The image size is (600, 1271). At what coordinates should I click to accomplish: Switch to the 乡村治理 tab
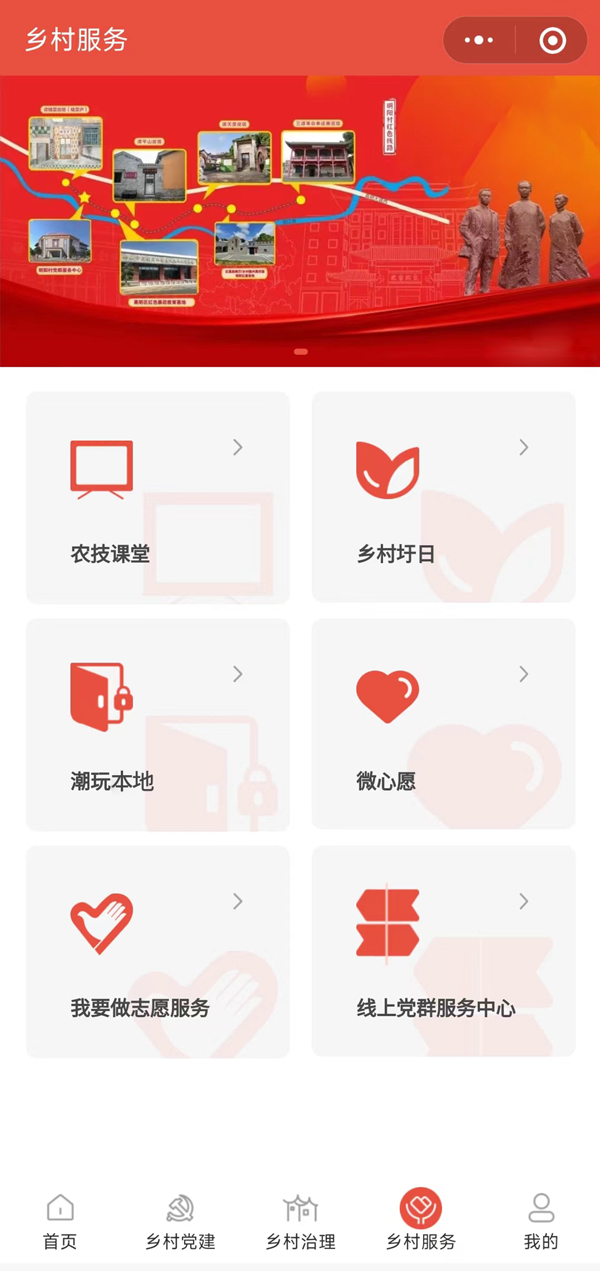(x=300, y=1222)
